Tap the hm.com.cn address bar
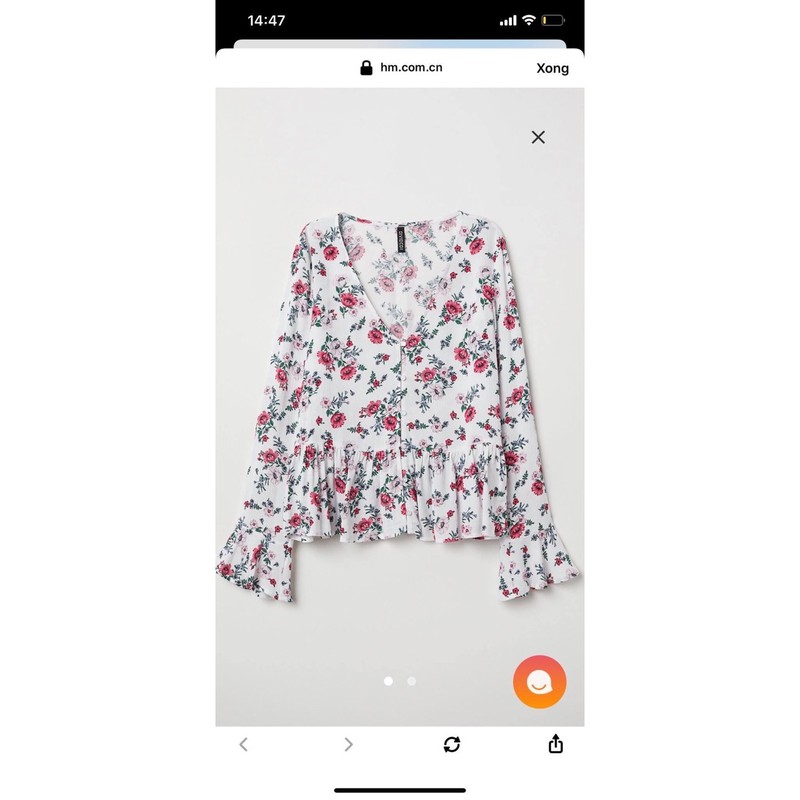 (x=400, y=68)
